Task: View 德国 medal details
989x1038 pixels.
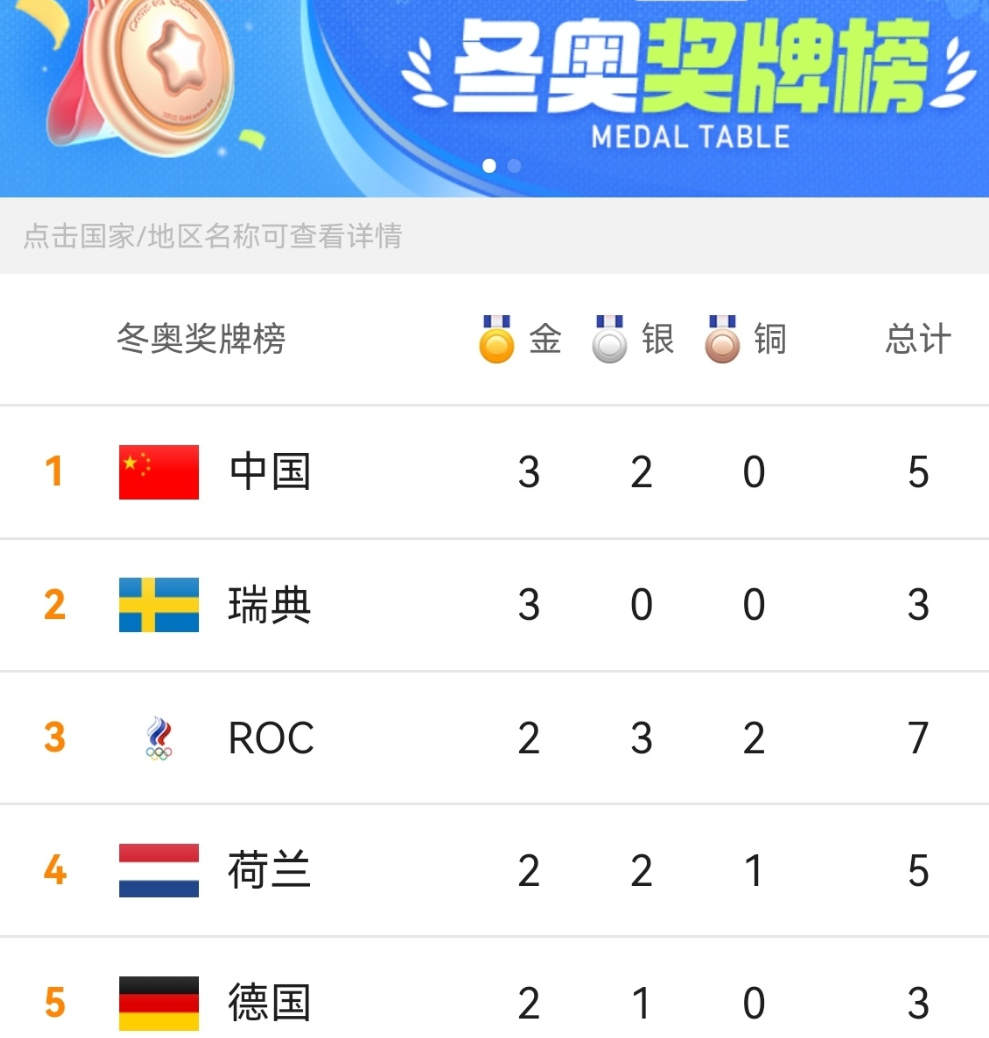Action: pos(269,1003)
